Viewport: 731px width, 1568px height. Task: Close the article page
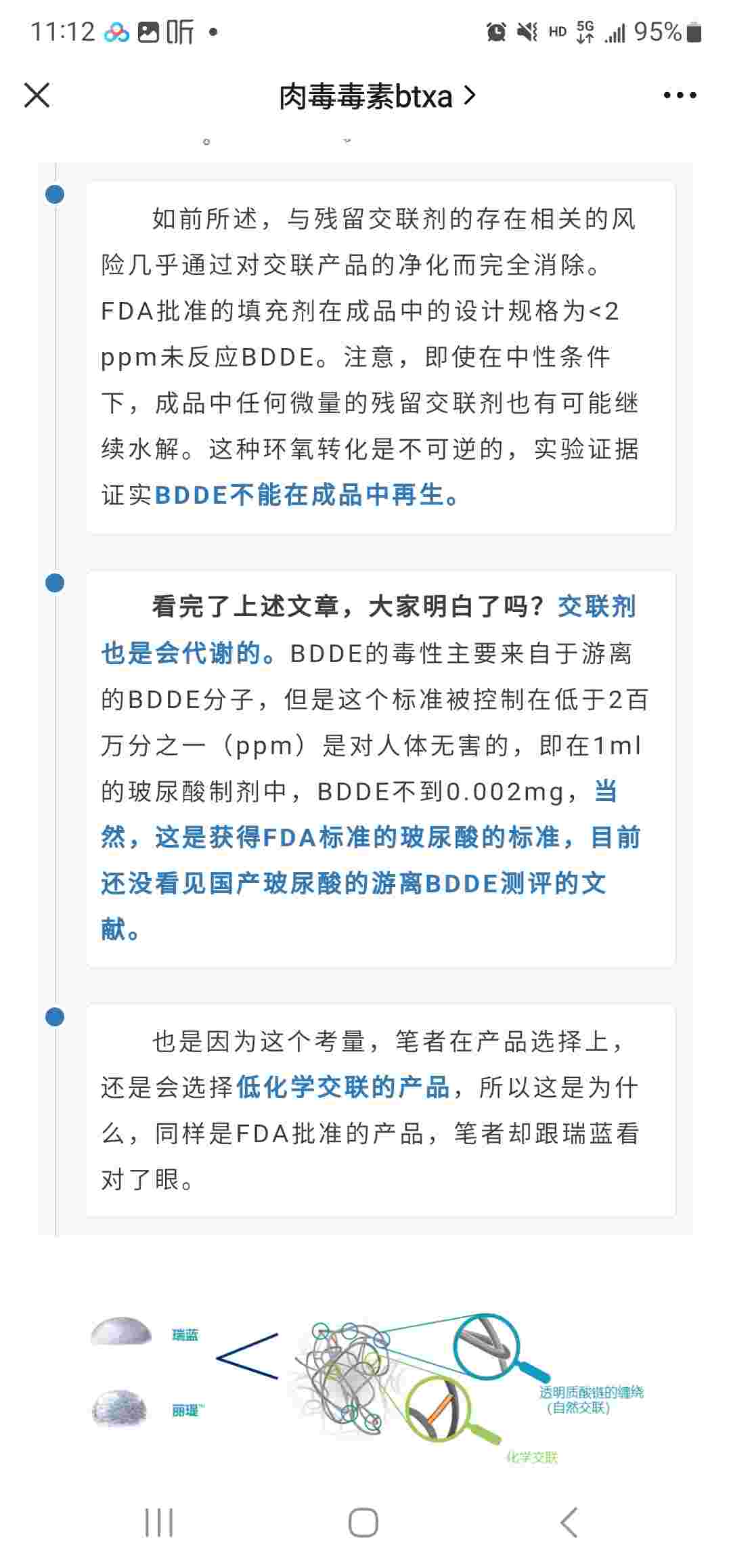click(x=37, y=95)
